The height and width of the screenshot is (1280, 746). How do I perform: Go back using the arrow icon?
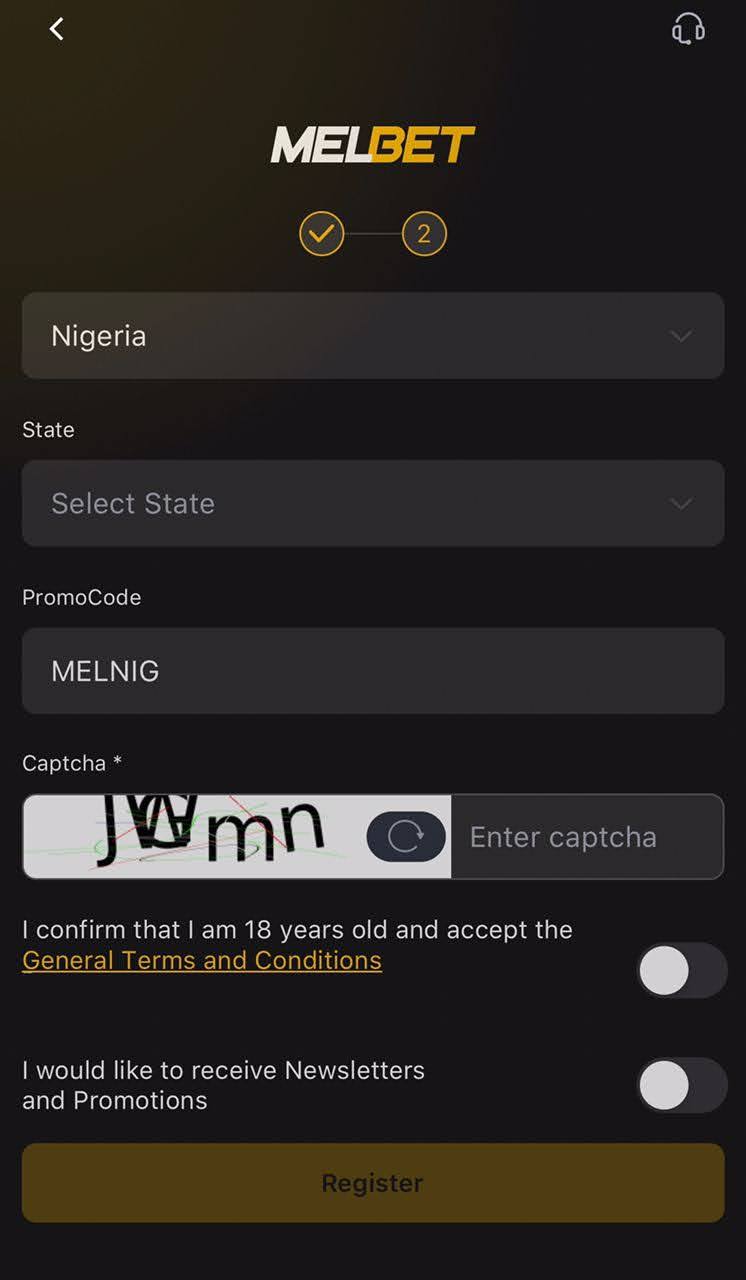tap(56, 29)
